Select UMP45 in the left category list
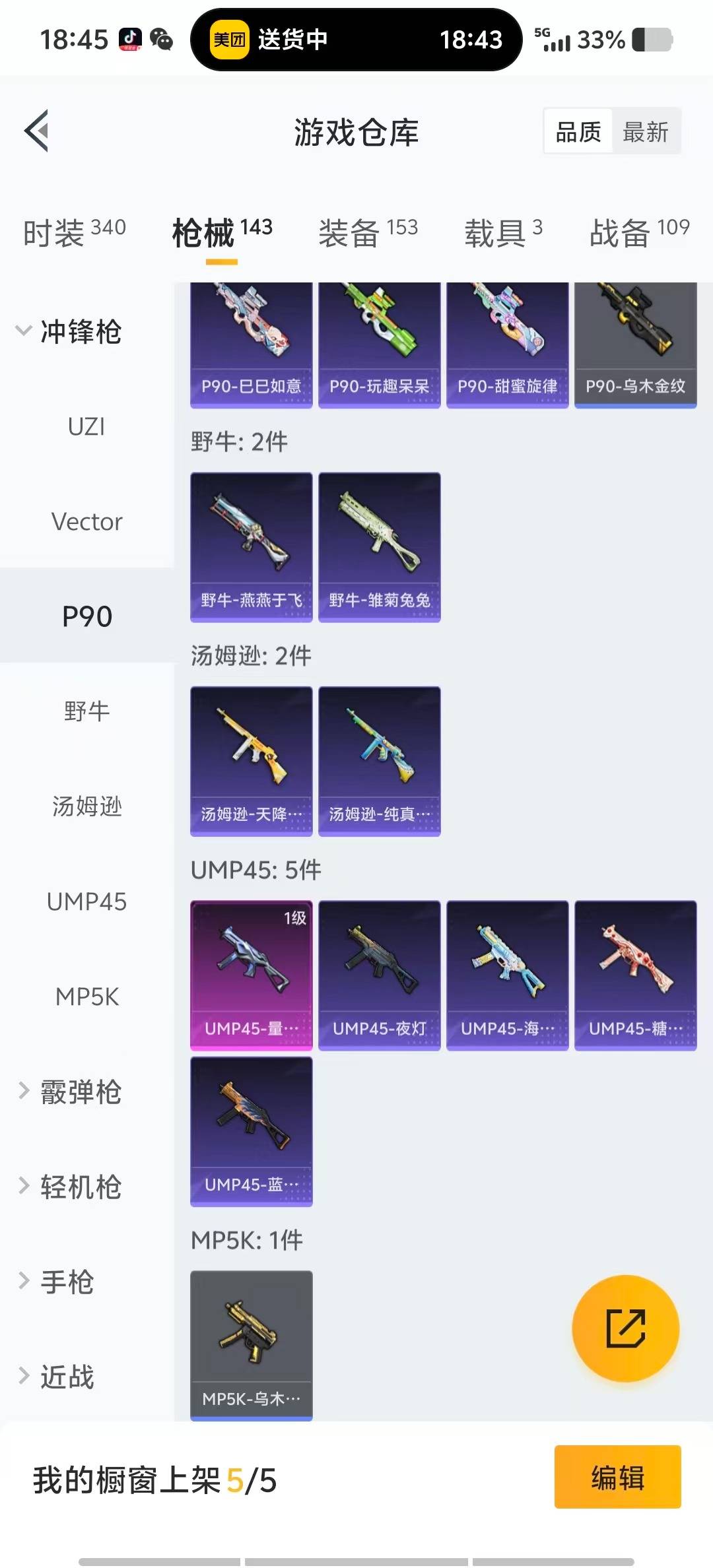The image size is (713, 1568). pos(87,901)
